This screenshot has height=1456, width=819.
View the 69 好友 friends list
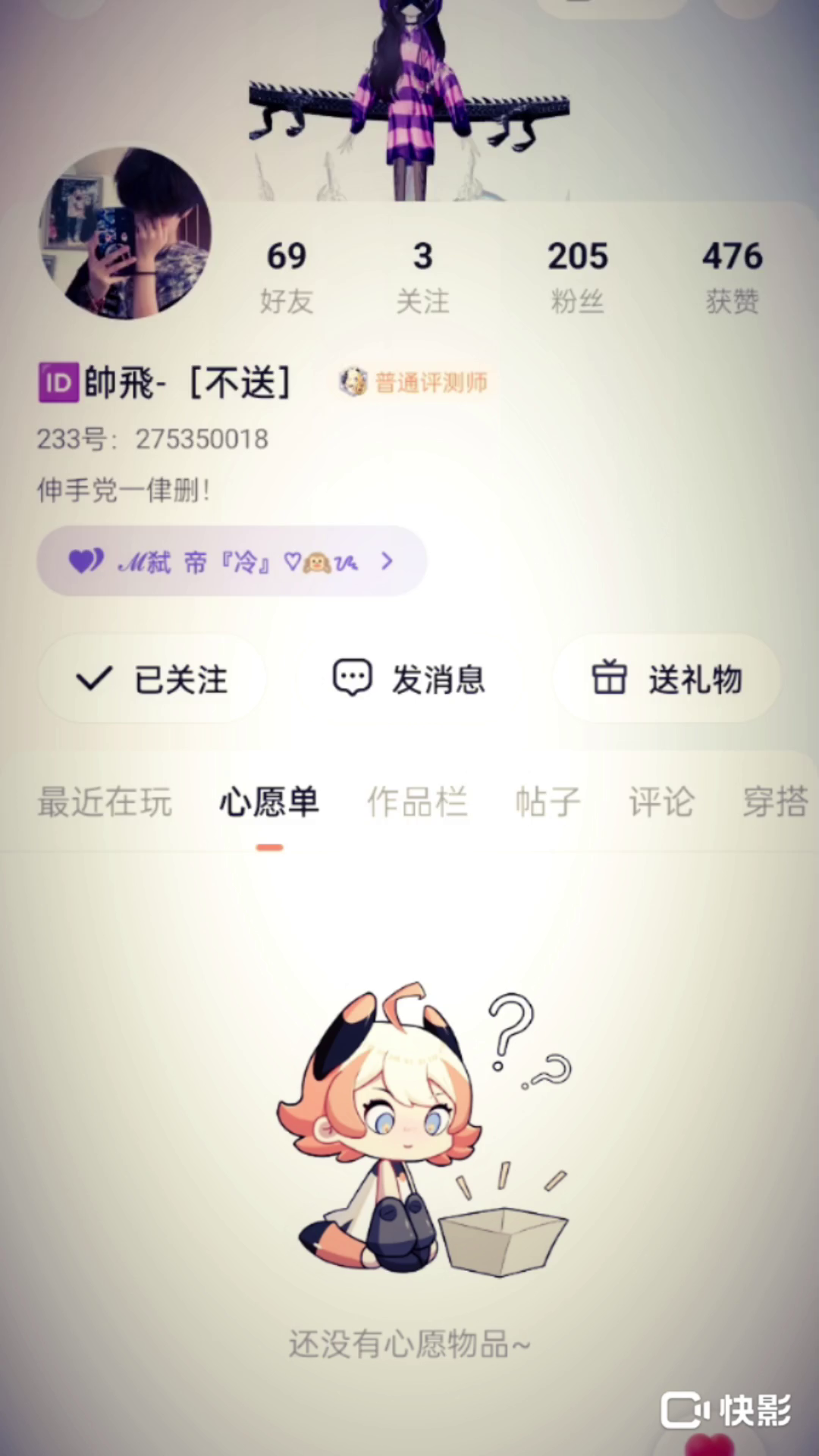(287, 277)
